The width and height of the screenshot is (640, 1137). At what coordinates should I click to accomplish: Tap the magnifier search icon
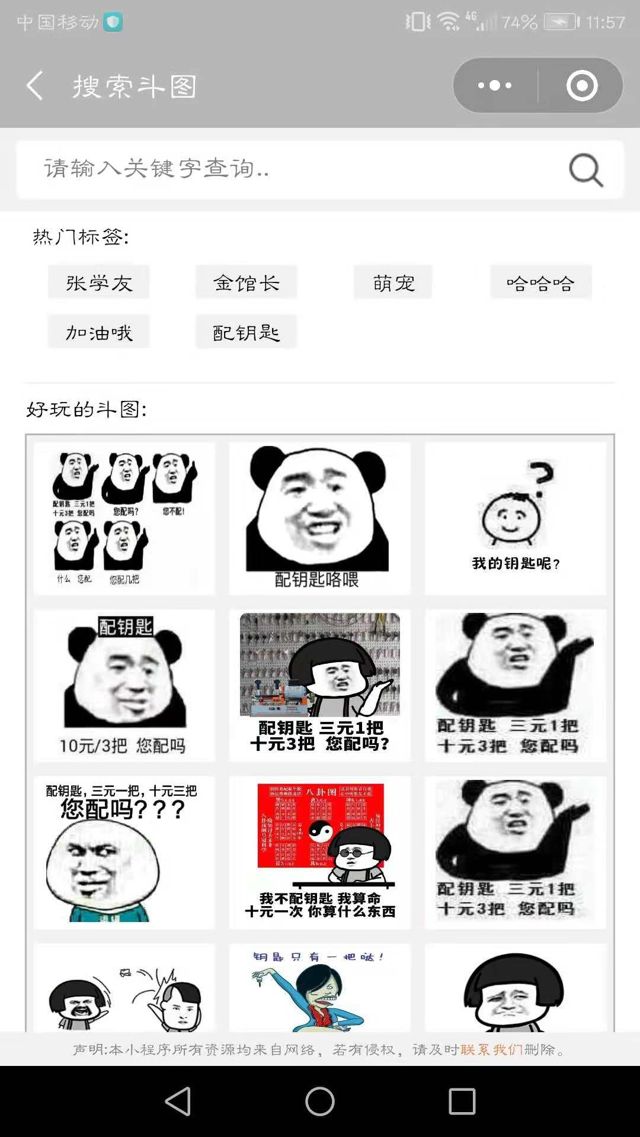click(x=586, y=170)
